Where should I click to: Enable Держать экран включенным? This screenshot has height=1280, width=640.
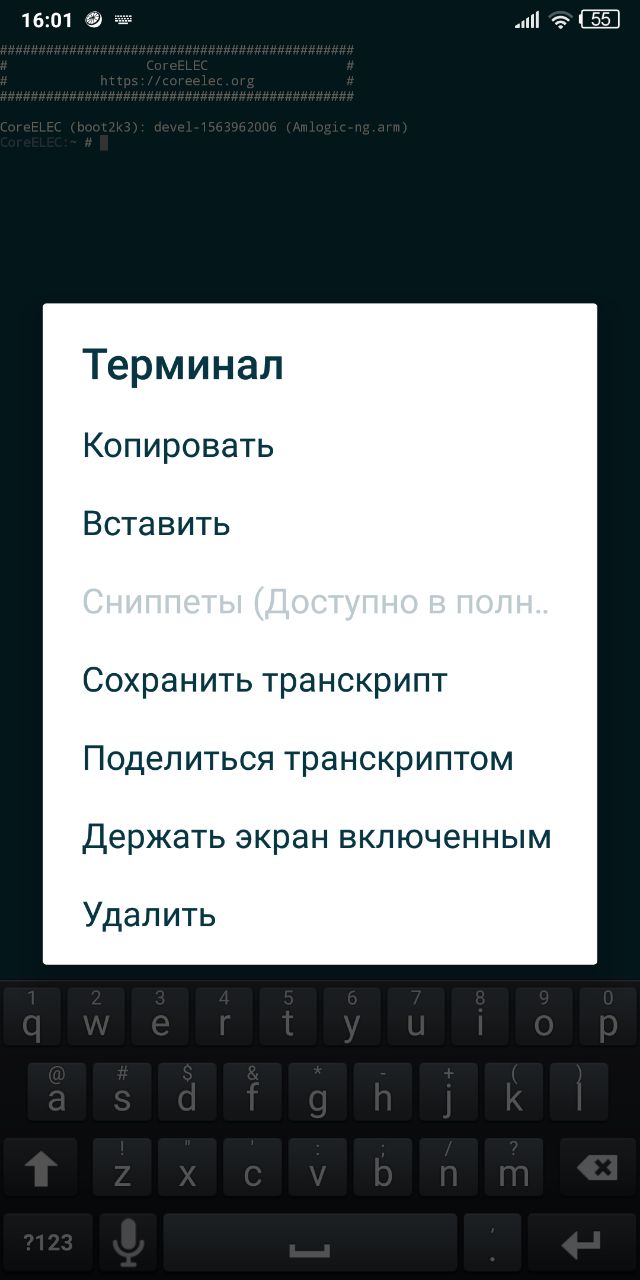[317, 837]
